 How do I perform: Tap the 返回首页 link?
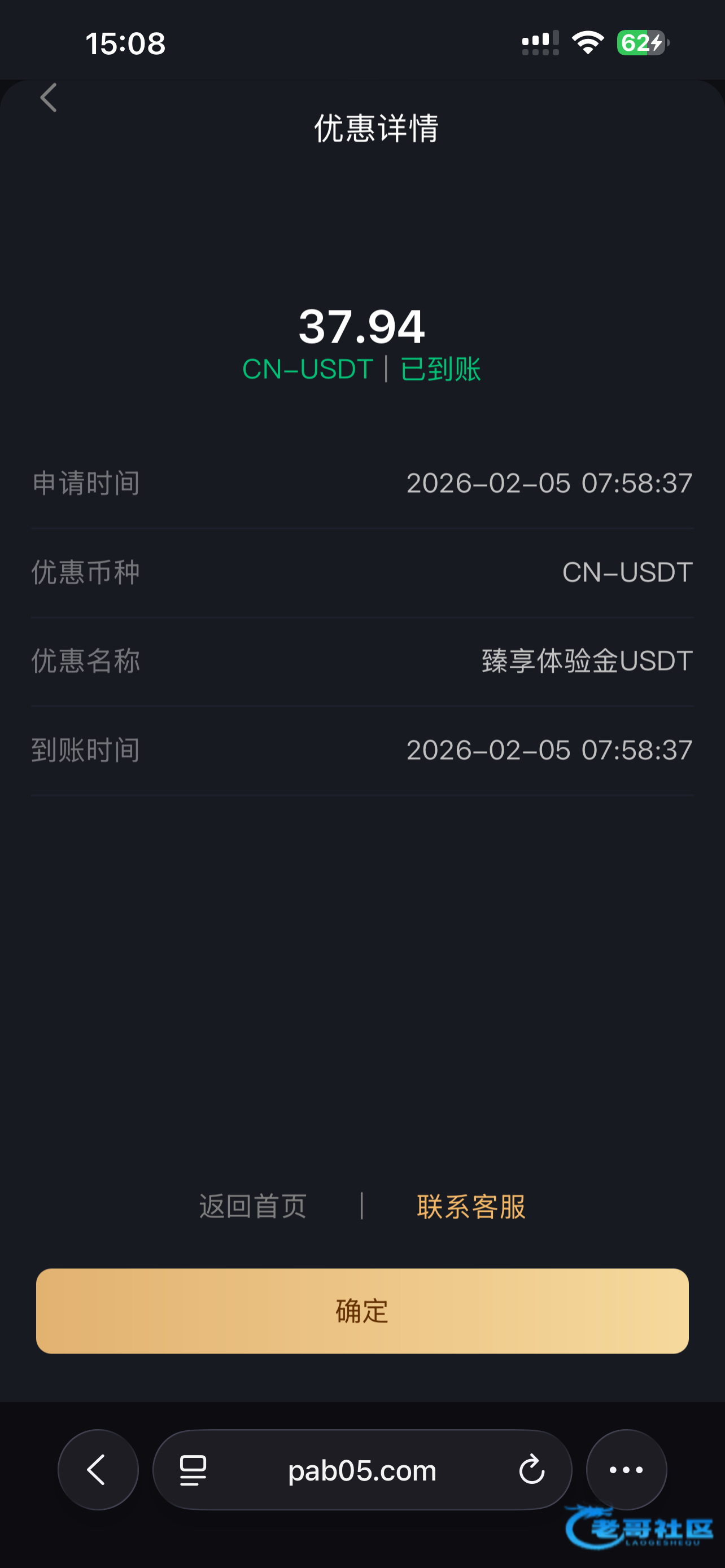(x=252, y=1206)
